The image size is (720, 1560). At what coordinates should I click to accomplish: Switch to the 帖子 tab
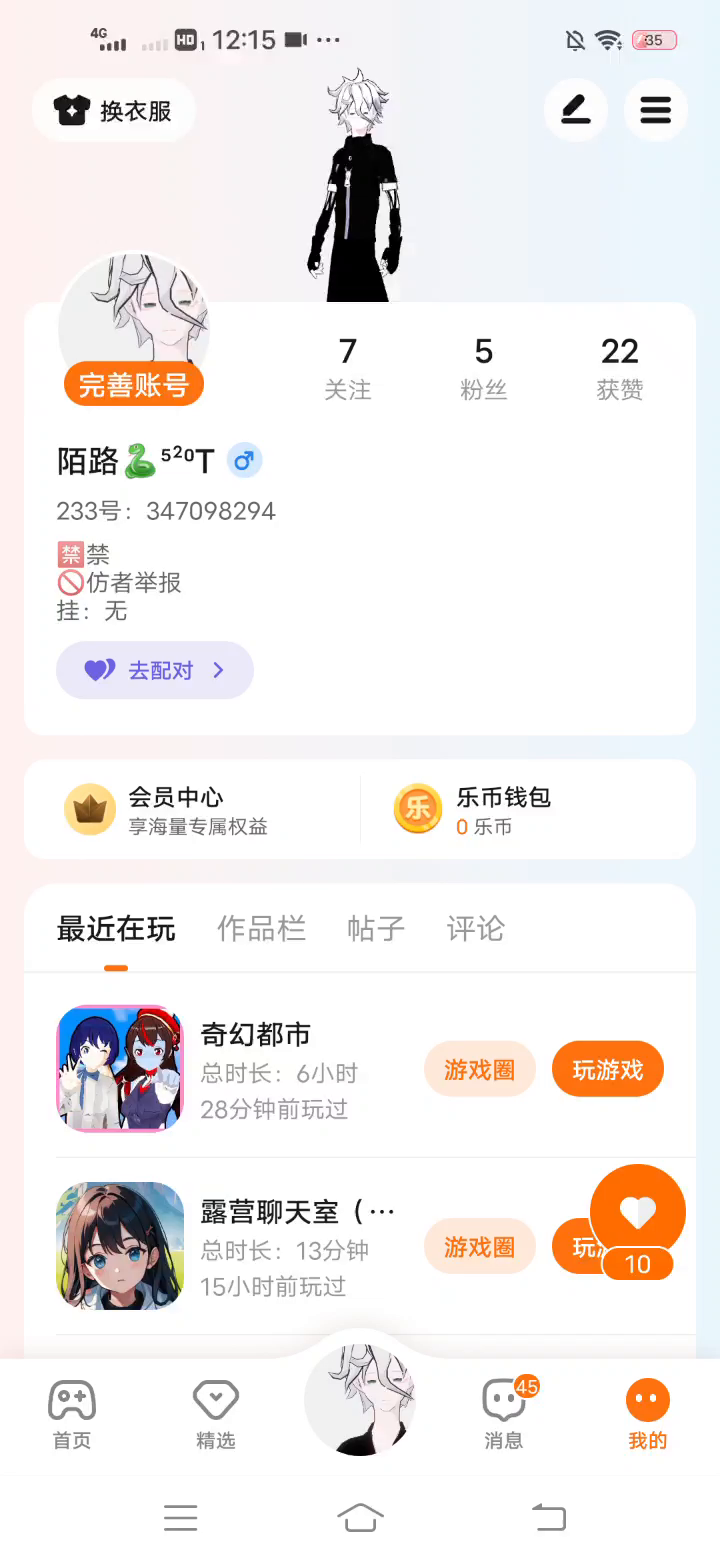pos(376,929)
